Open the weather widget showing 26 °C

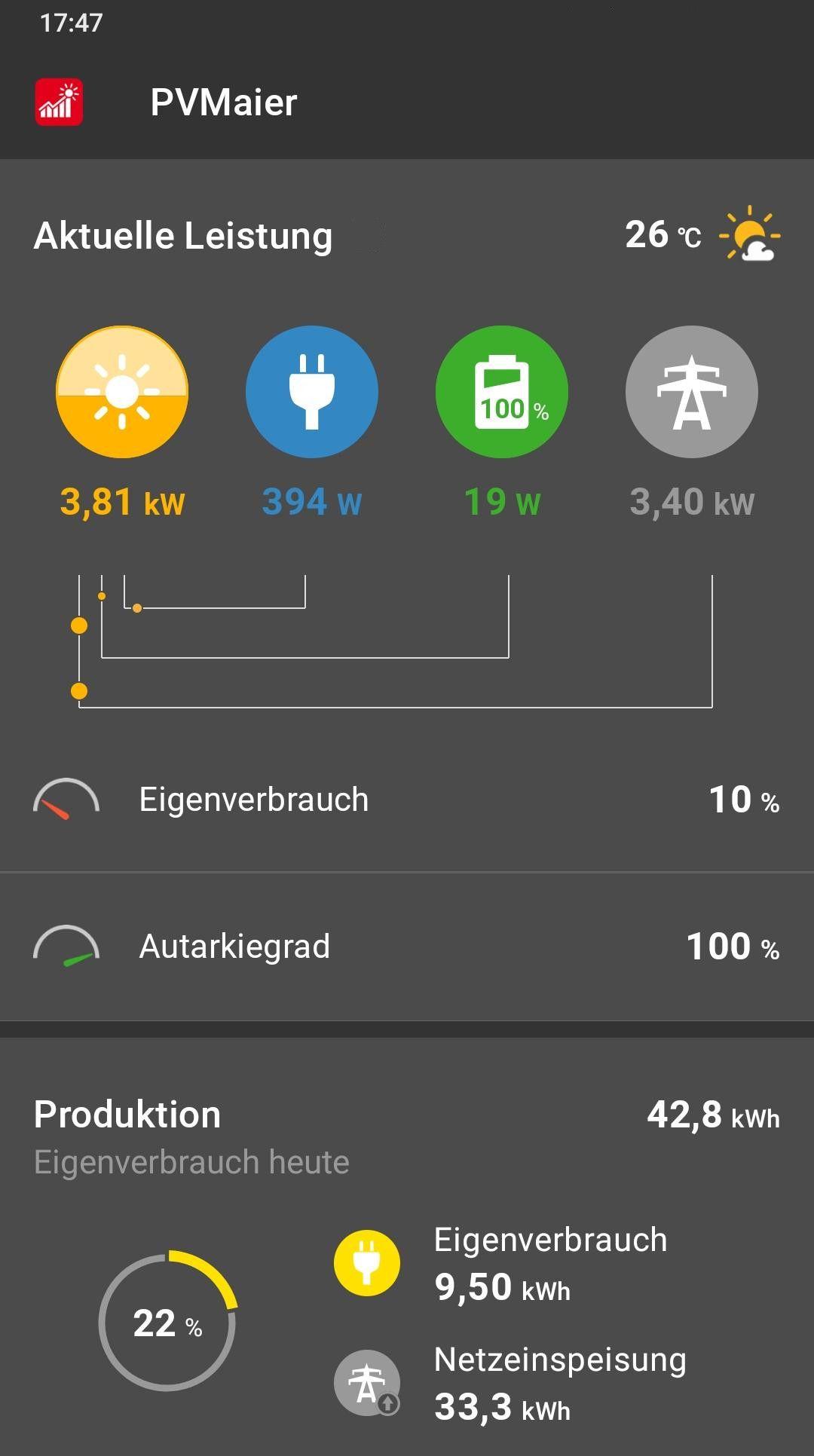702,234
